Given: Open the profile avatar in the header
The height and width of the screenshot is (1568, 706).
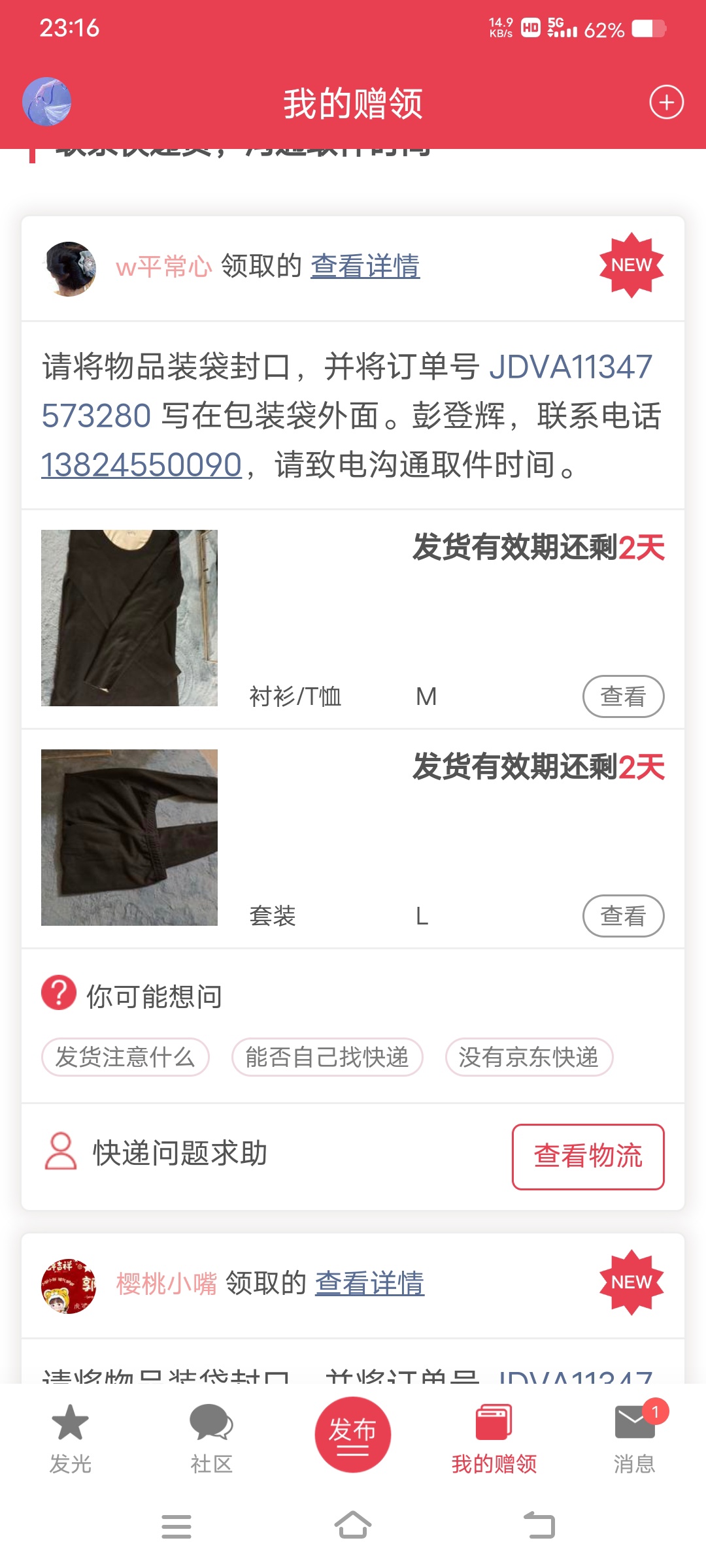Looking at the screenshot, I should [x=46, y=102].
